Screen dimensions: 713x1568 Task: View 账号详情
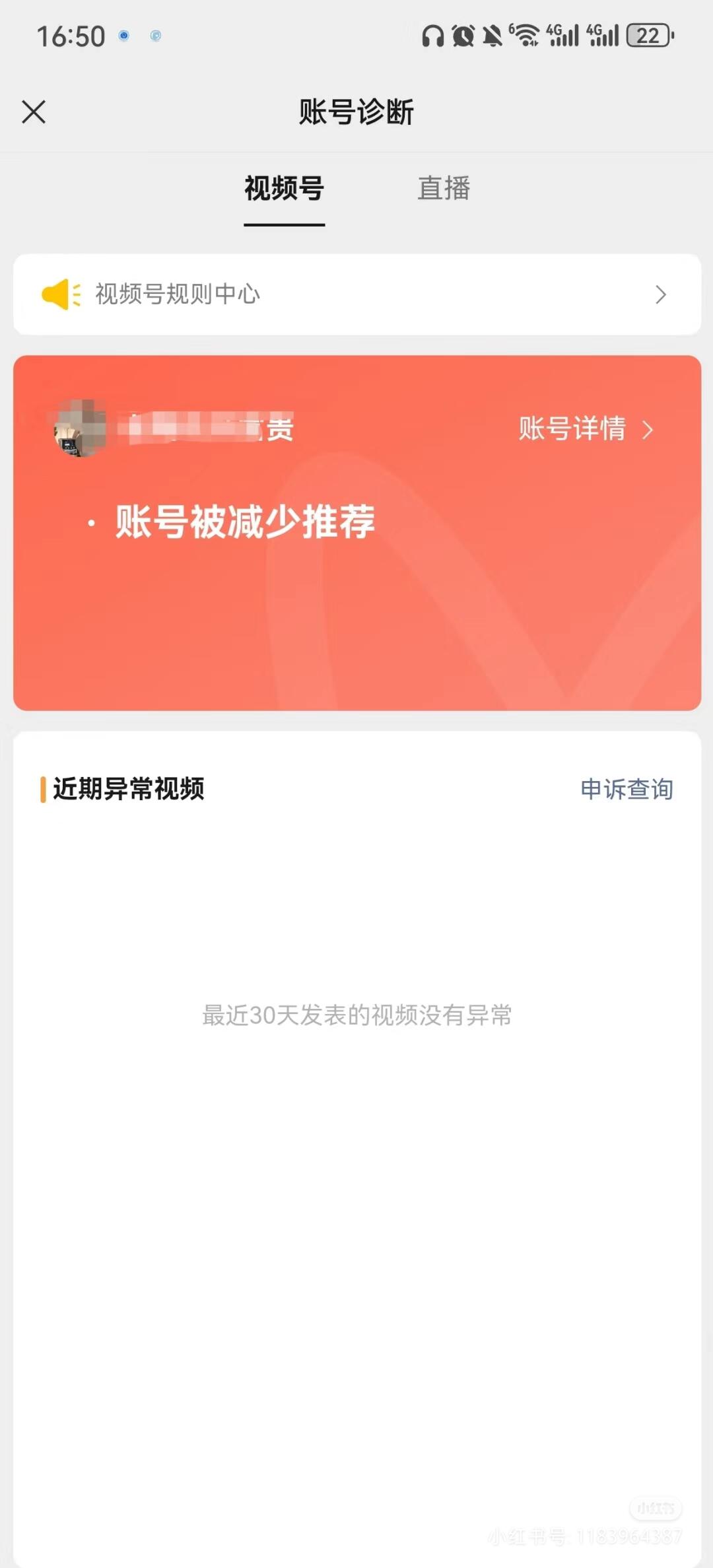pos(585,429)
